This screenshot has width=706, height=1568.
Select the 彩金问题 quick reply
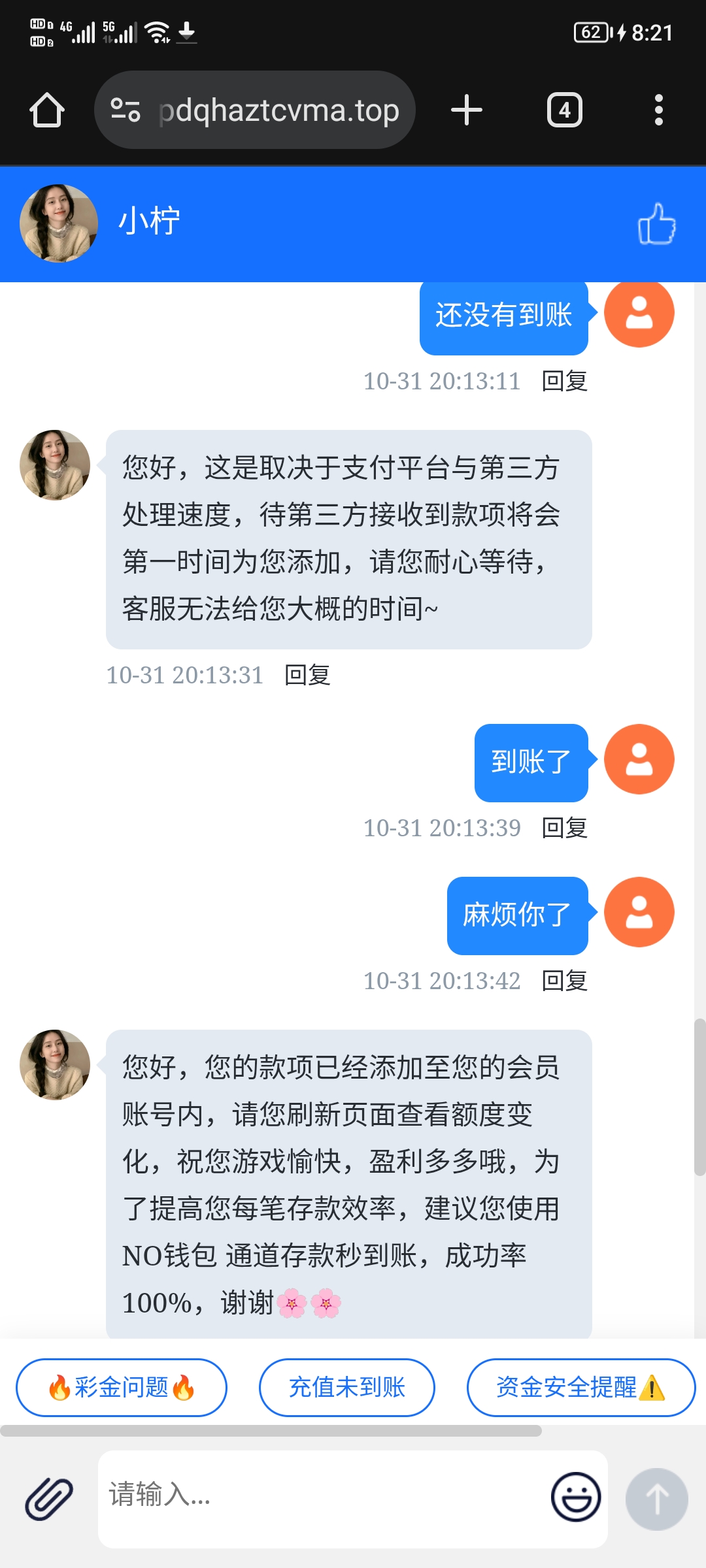point(122,1387)
